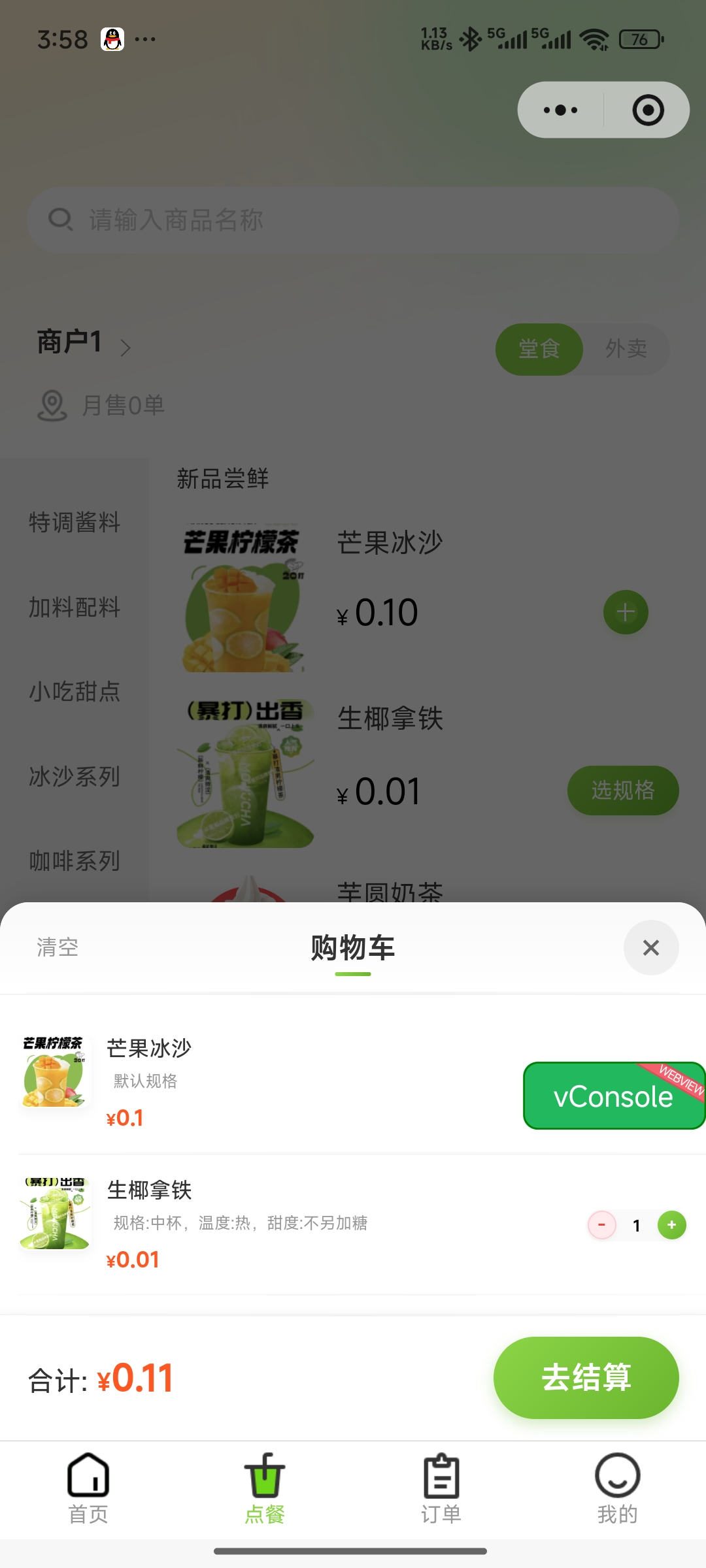Tap the magnifier icon in the search bar
Viewport: 706px width, 1568px height.
(x=61, y=219)
